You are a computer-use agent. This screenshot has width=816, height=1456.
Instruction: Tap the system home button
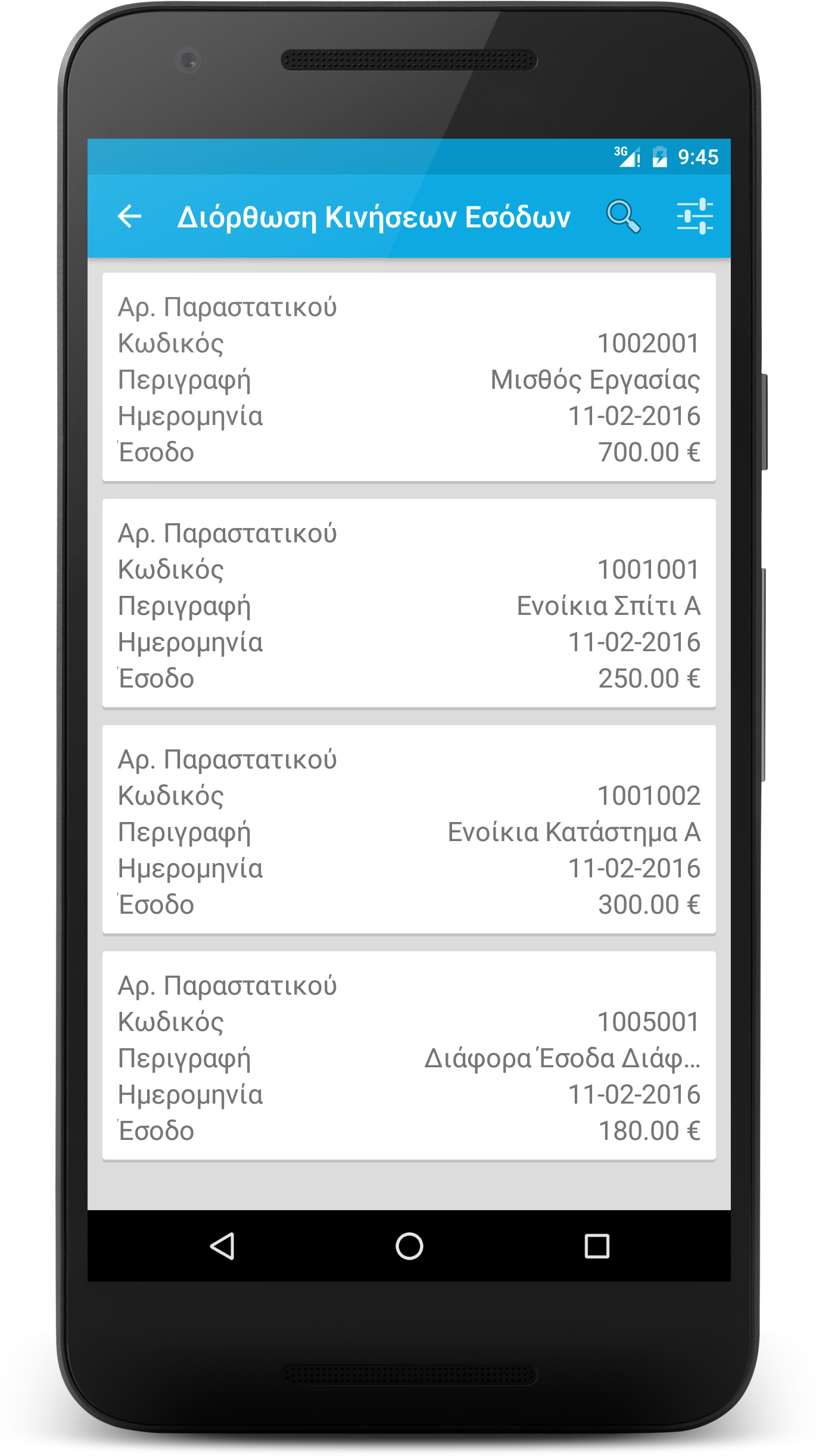pos(409,1246)
